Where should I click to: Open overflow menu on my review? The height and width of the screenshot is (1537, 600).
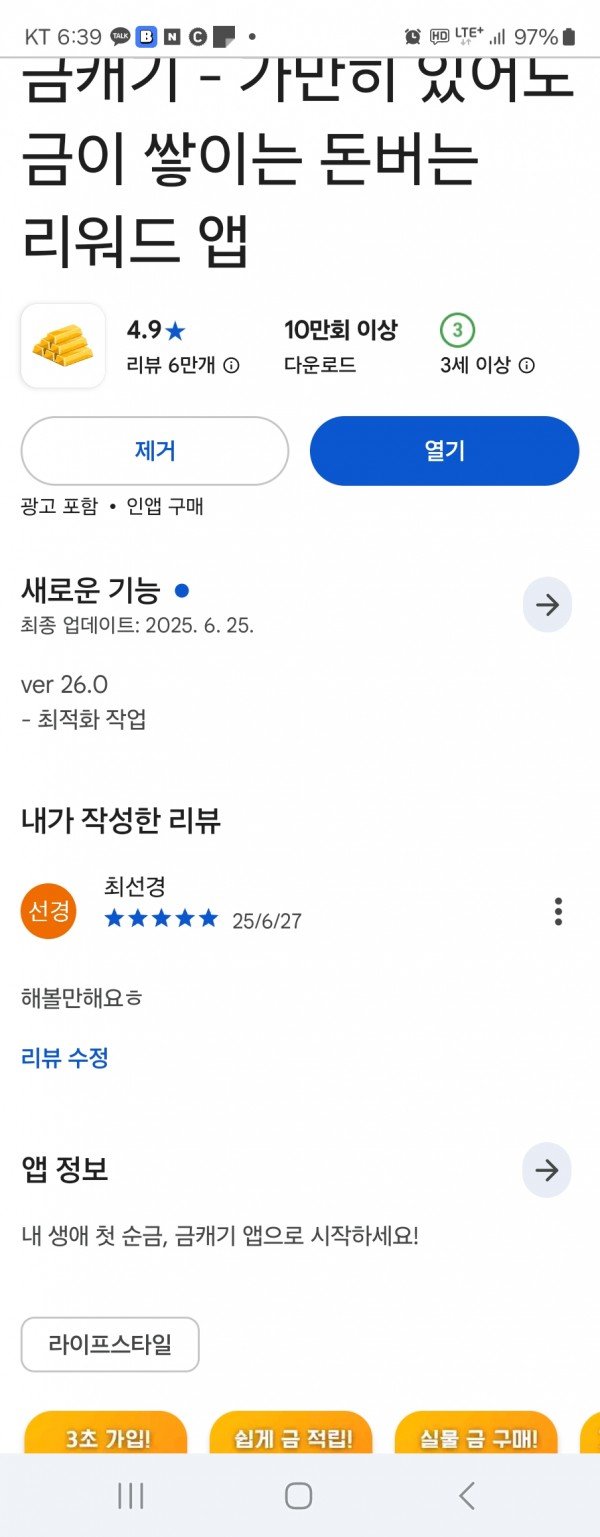pyautogui.click(x=558, y=911)
